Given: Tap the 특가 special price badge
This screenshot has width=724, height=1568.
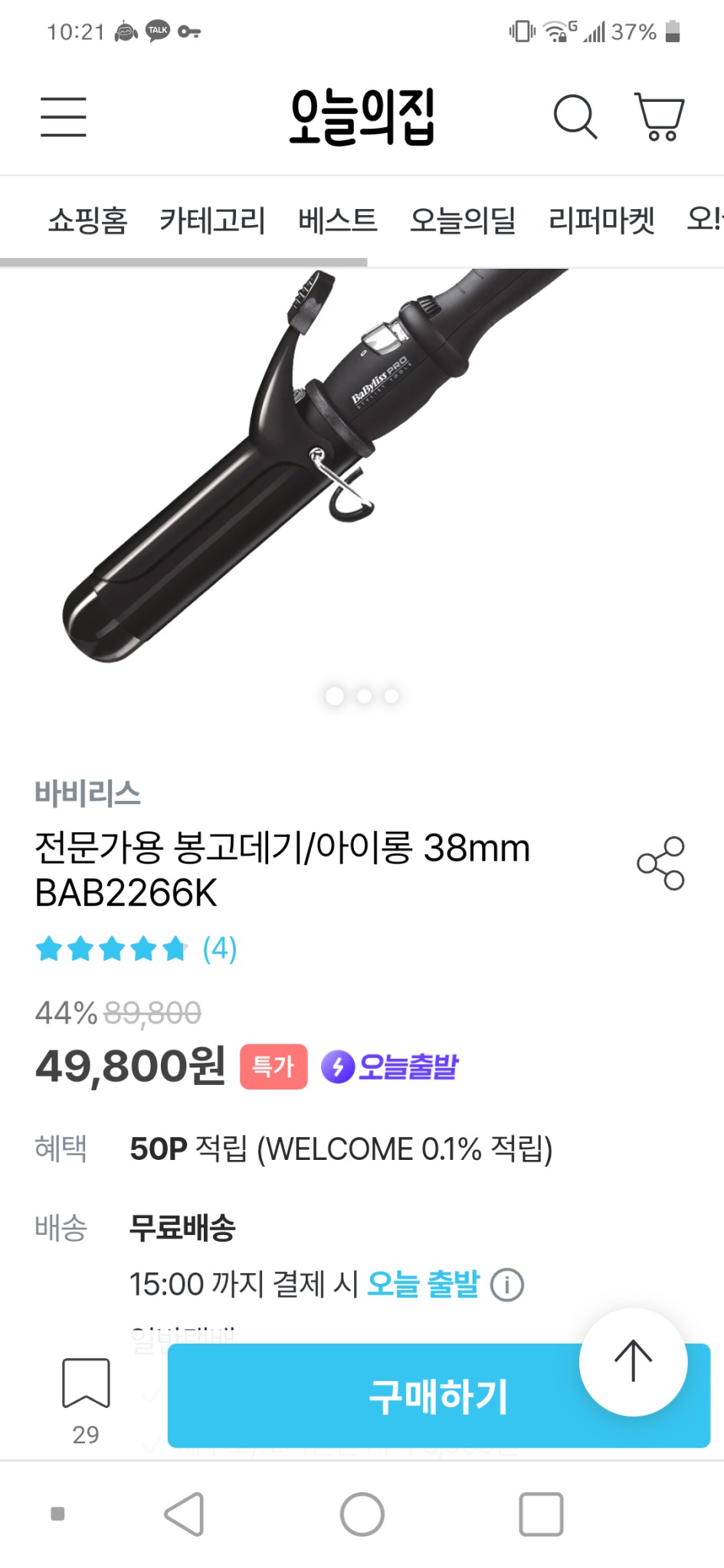Looking at the screenshot, I should pyautogui.click(x=273, y=1066).
